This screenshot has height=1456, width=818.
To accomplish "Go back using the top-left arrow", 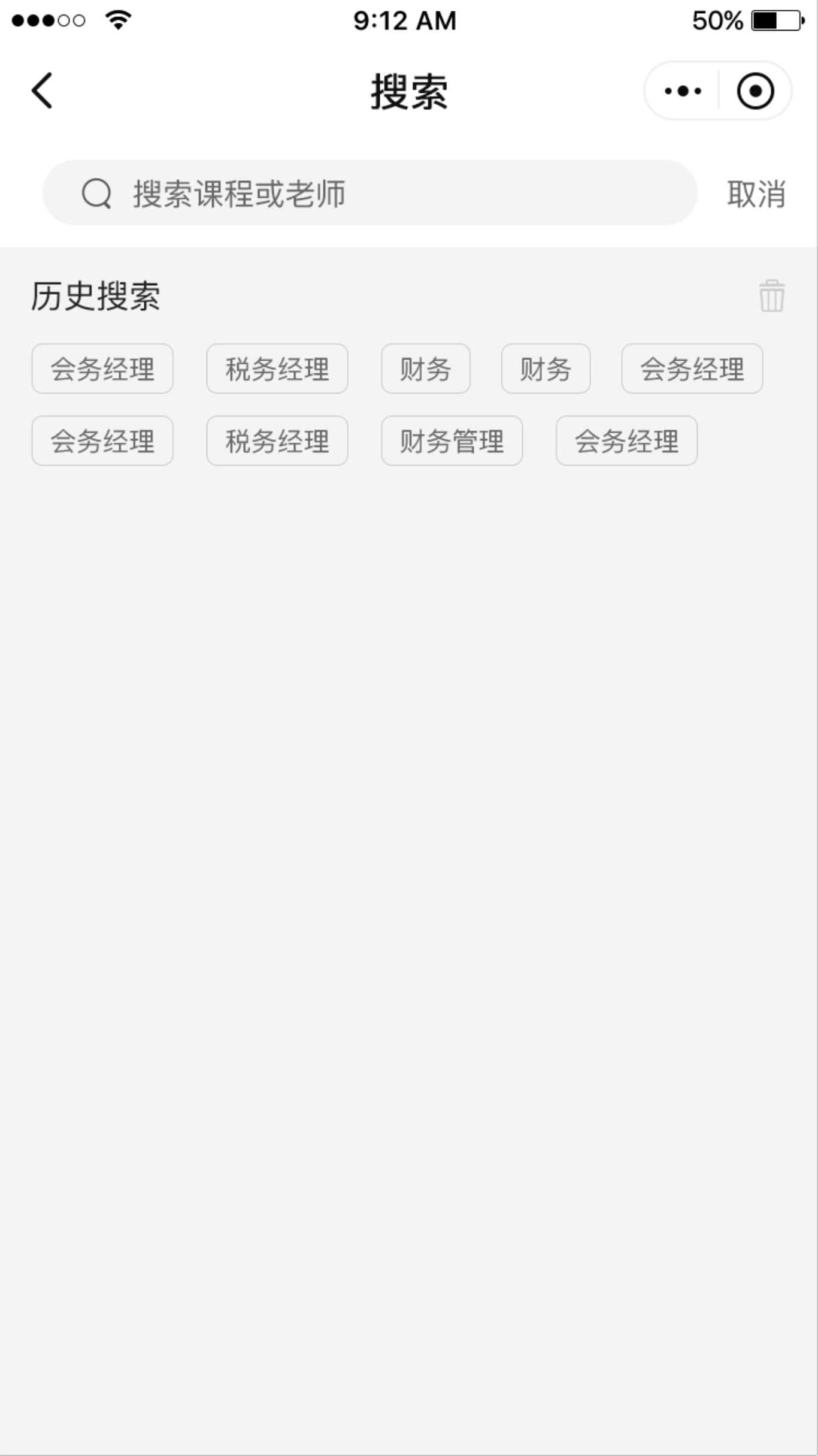I will pyautogui.click(x=42, y=91).
